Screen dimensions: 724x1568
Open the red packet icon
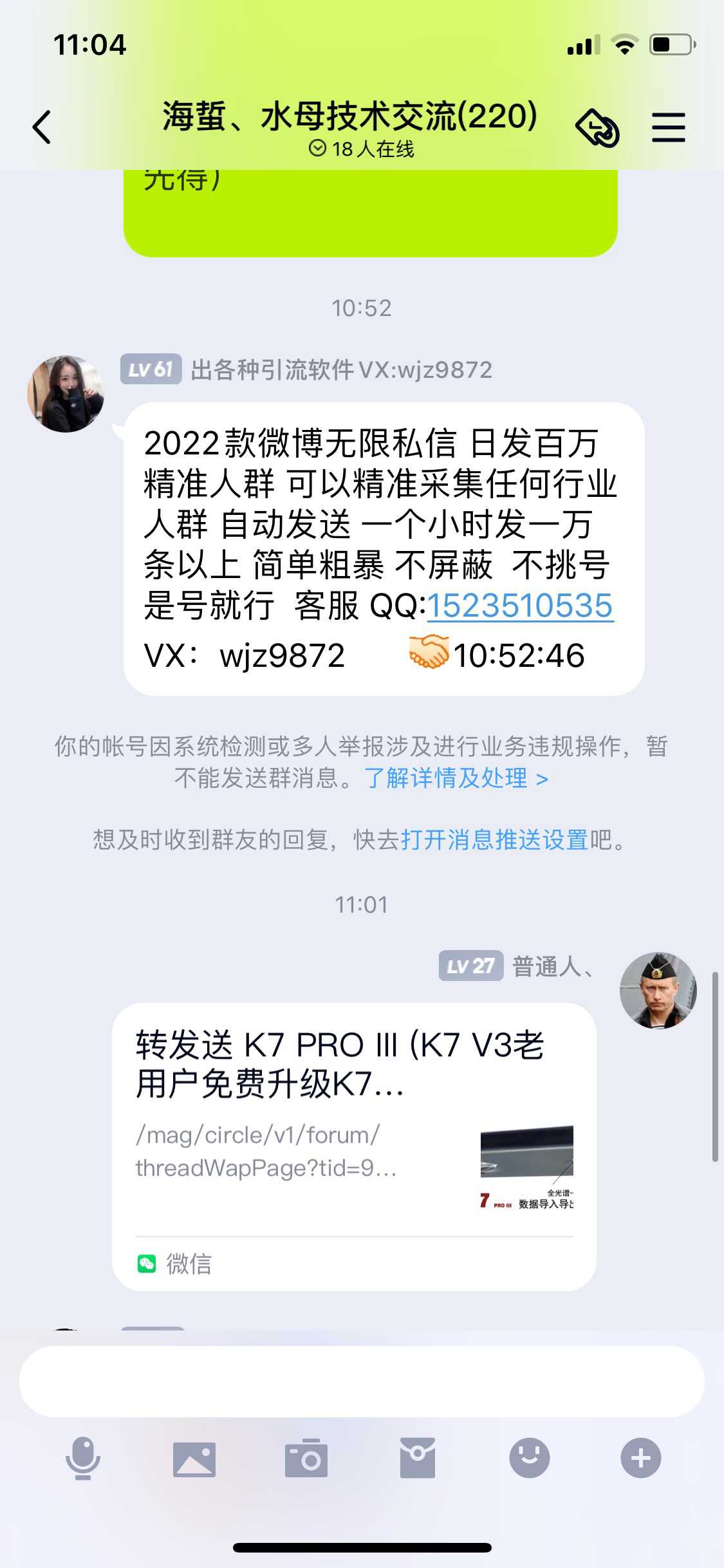[x=418, y=1459]
